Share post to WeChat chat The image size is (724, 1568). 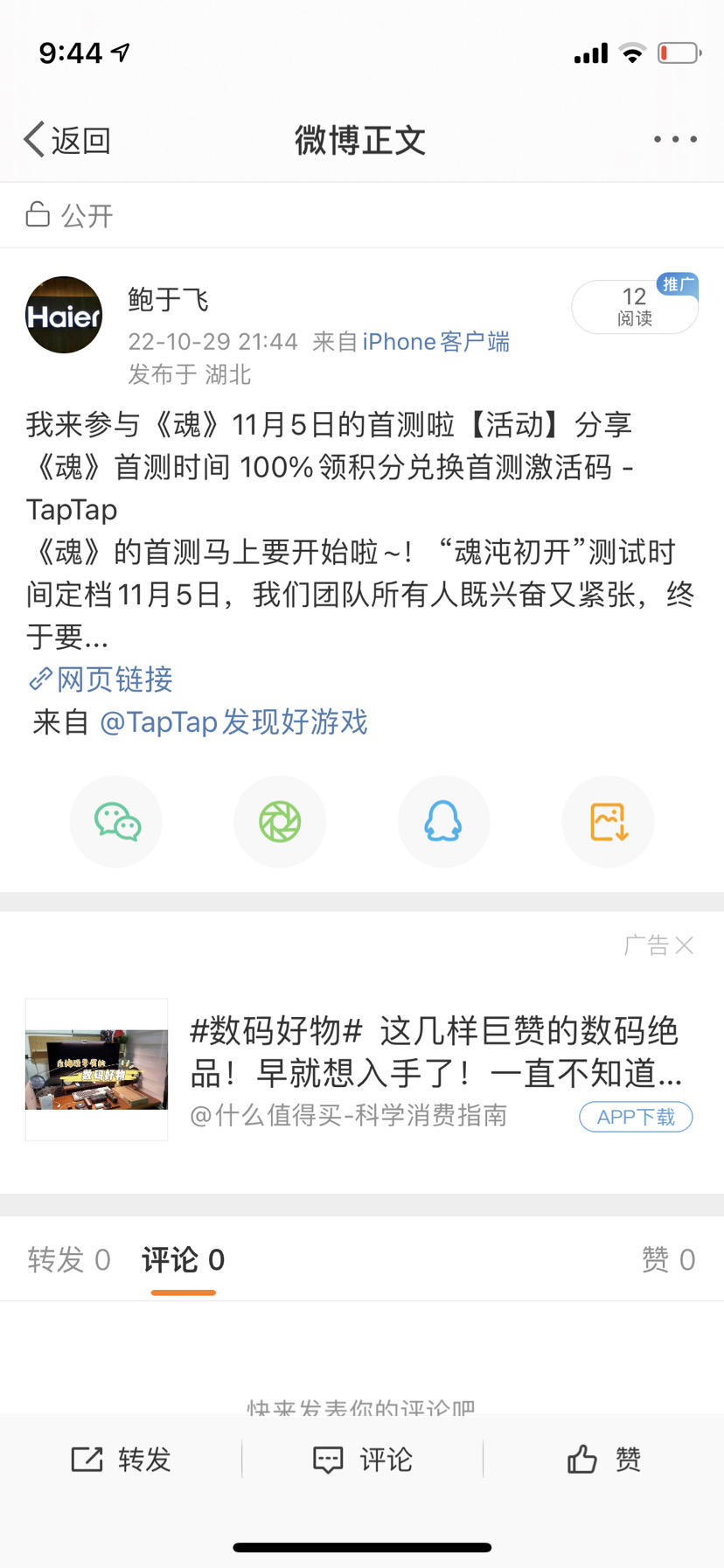[x=116, y=822]
